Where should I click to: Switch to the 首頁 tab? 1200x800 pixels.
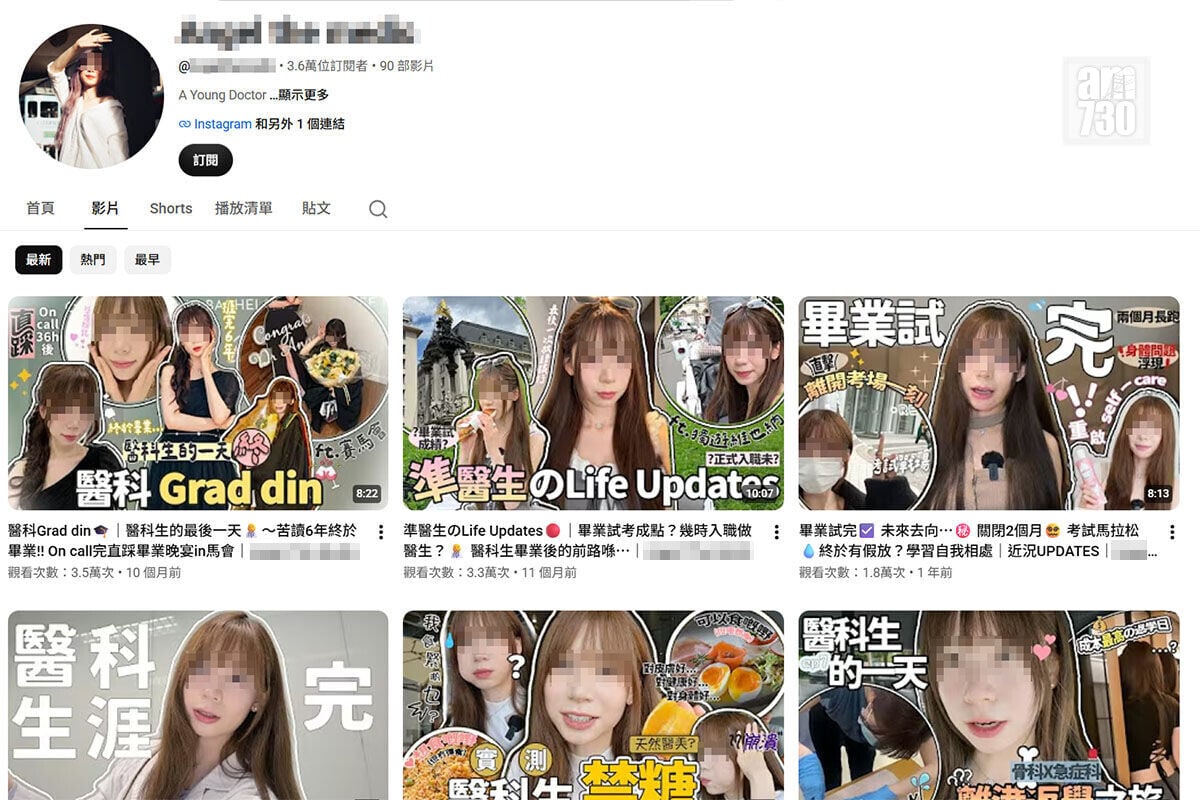coord(40,208)
